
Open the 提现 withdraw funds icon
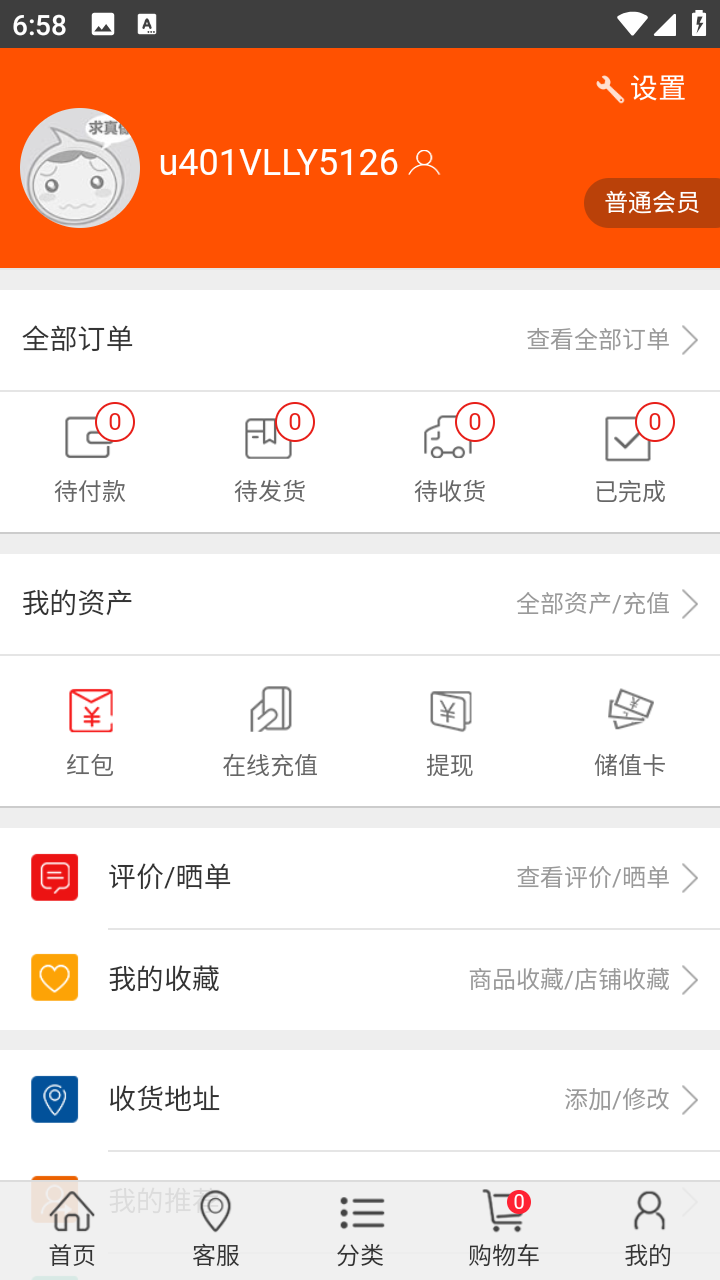pos(450,710)
